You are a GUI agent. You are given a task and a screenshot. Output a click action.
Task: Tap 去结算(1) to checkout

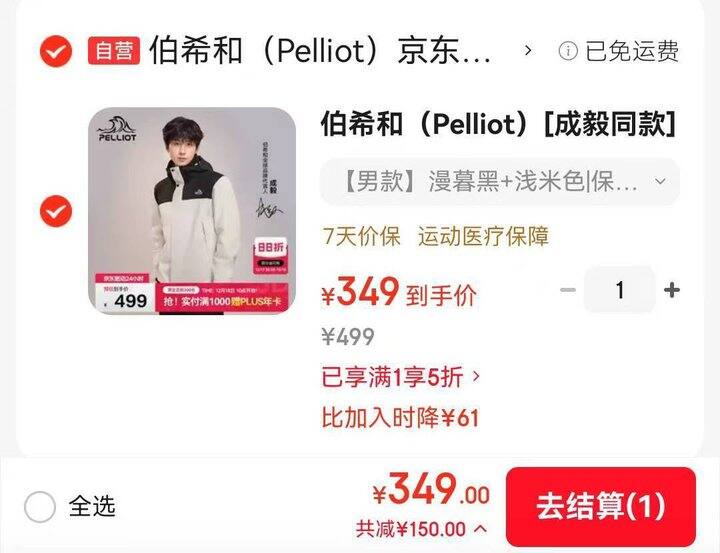pyautogui.click(x=600, y=506)
